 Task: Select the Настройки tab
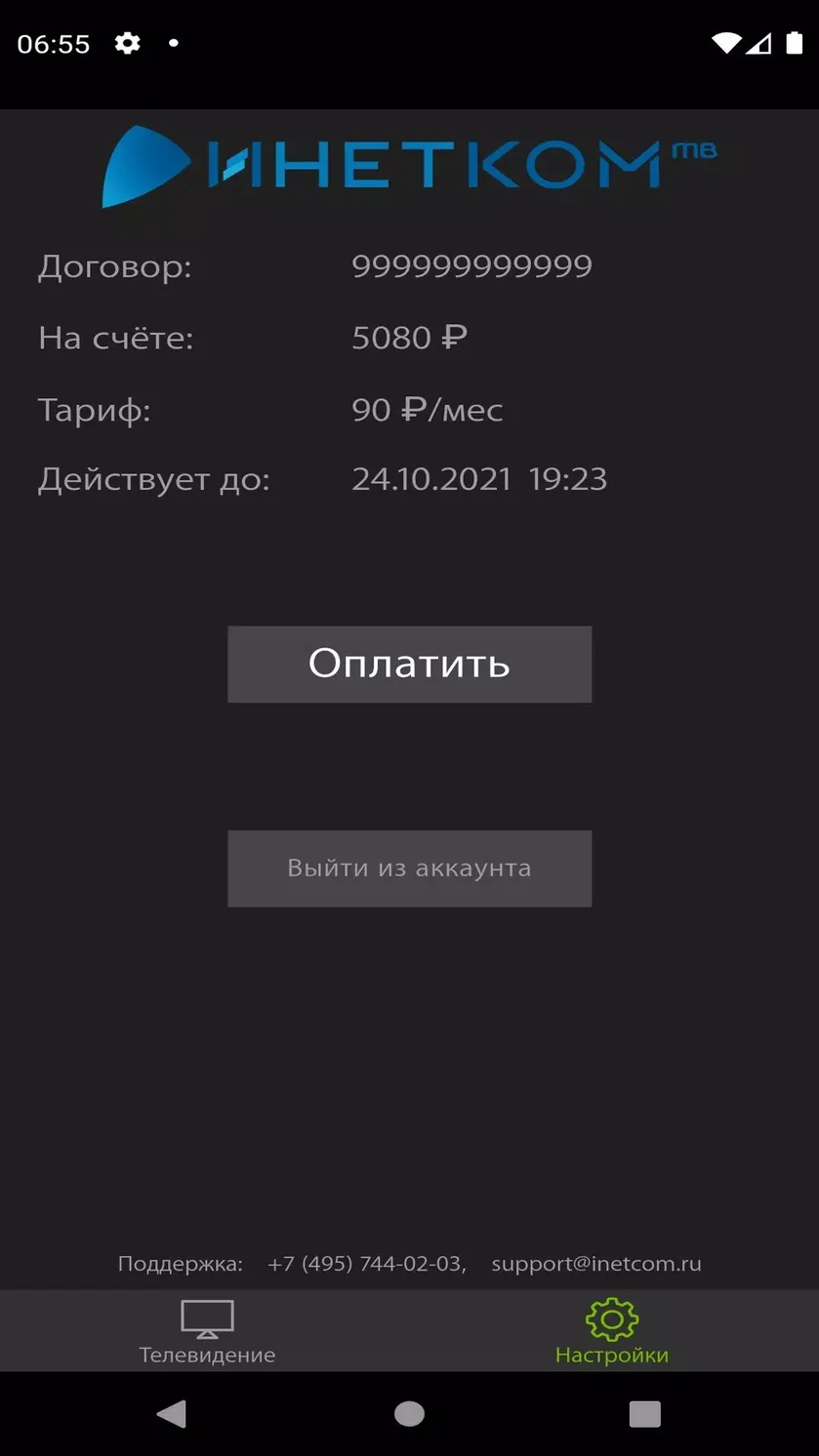612,1331
